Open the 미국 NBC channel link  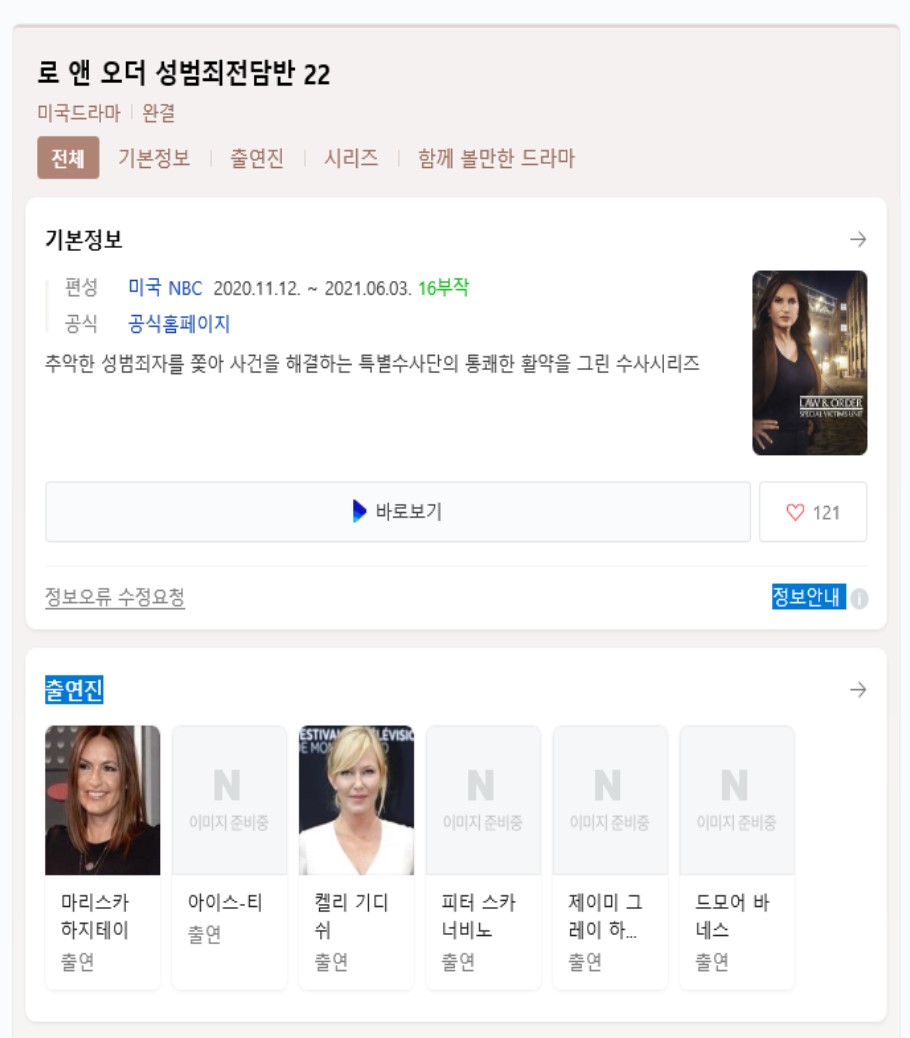[x=165, y=288]
